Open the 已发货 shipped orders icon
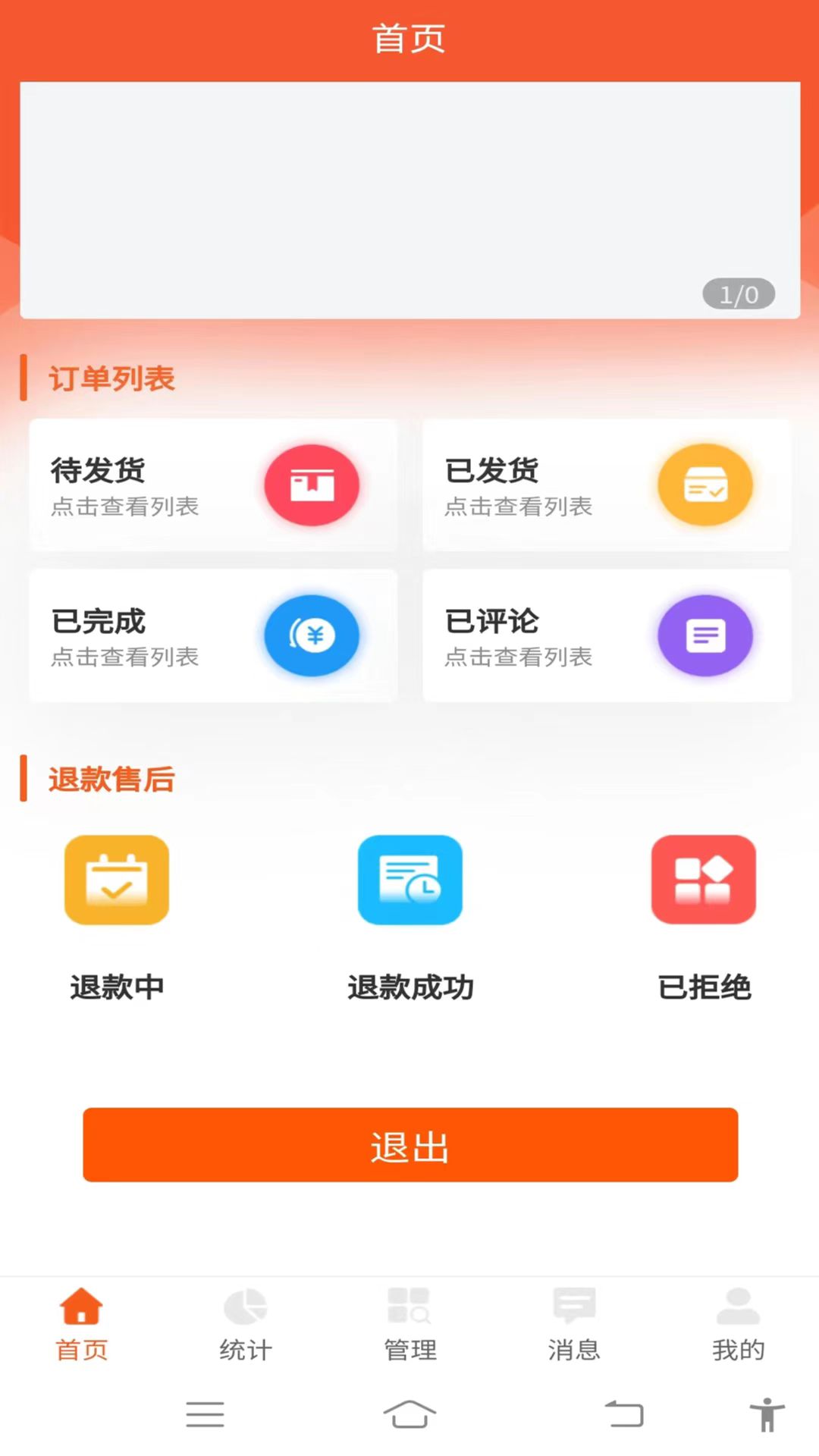 (x=704, y=485)
